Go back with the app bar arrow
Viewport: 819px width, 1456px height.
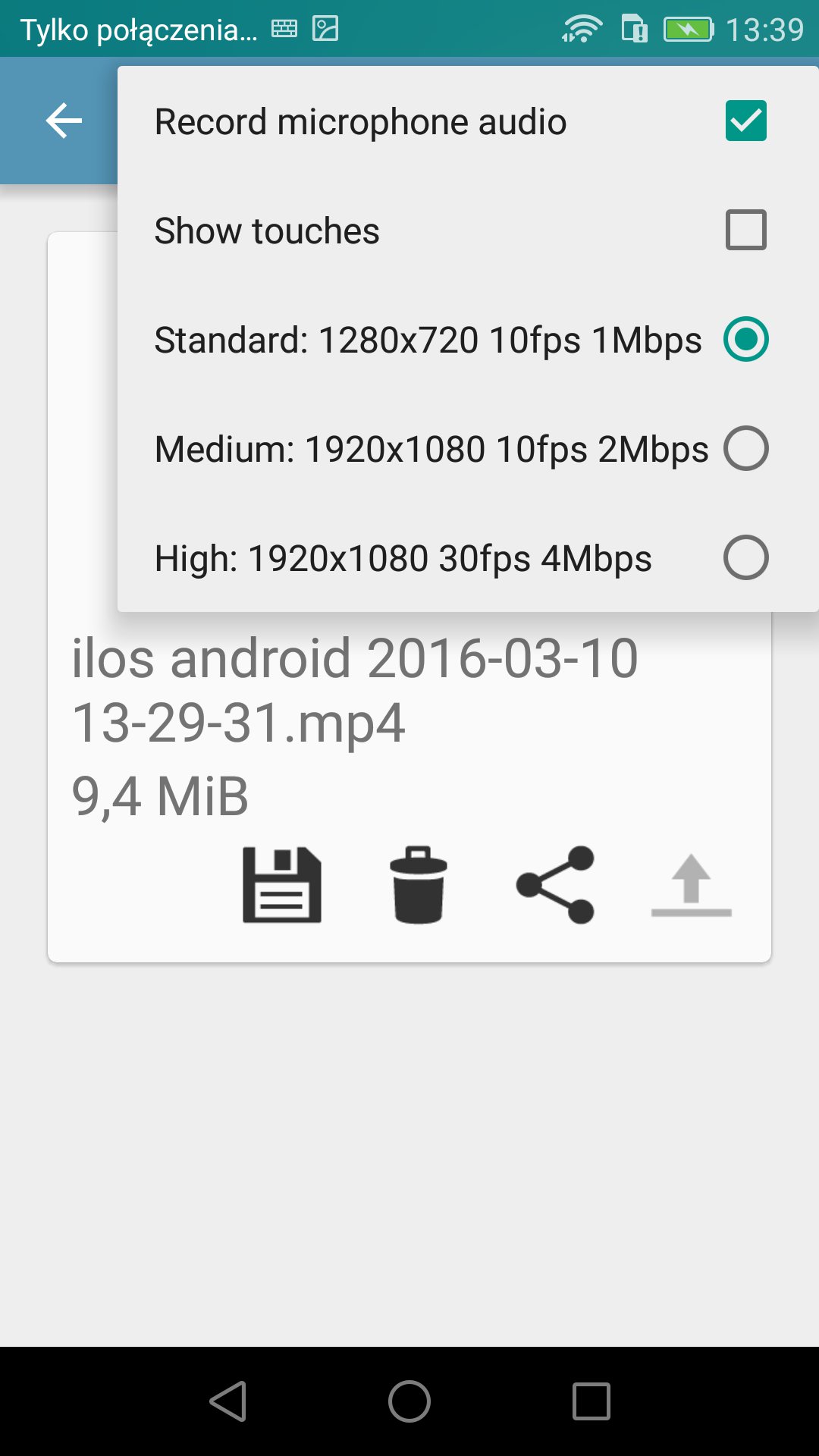64,121
